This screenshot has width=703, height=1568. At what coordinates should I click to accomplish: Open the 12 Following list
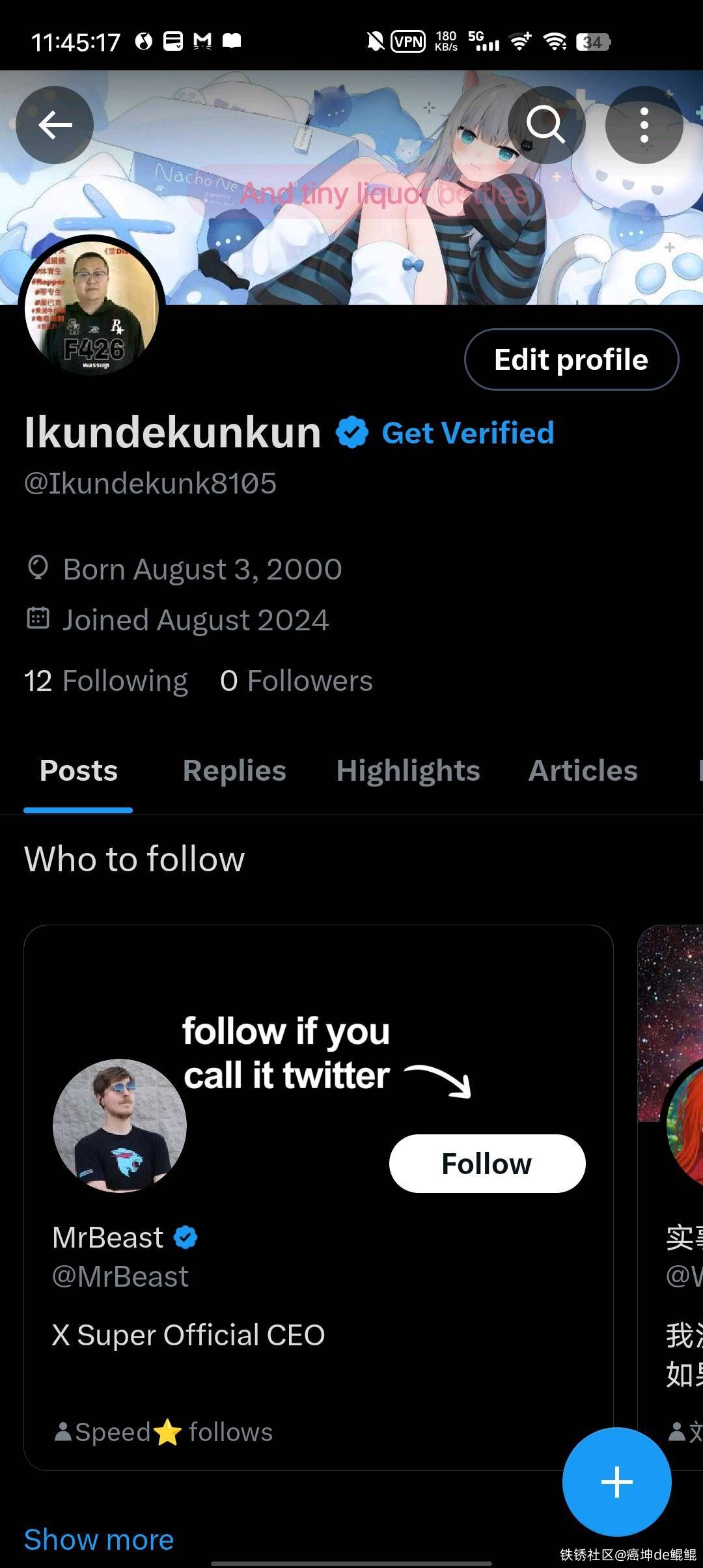(106, 681)
